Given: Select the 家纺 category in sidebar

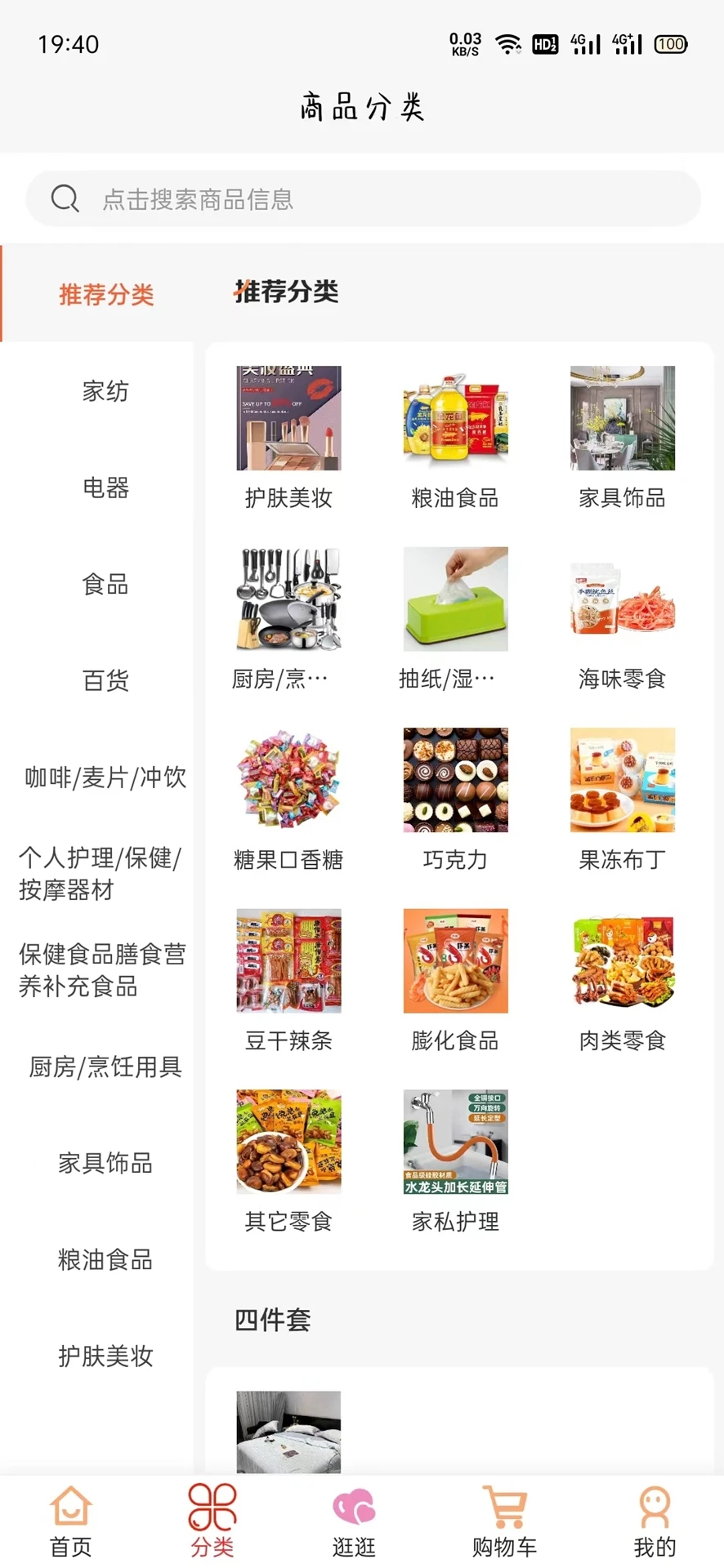Looking at the screenshot, I should tap(105, 391).
